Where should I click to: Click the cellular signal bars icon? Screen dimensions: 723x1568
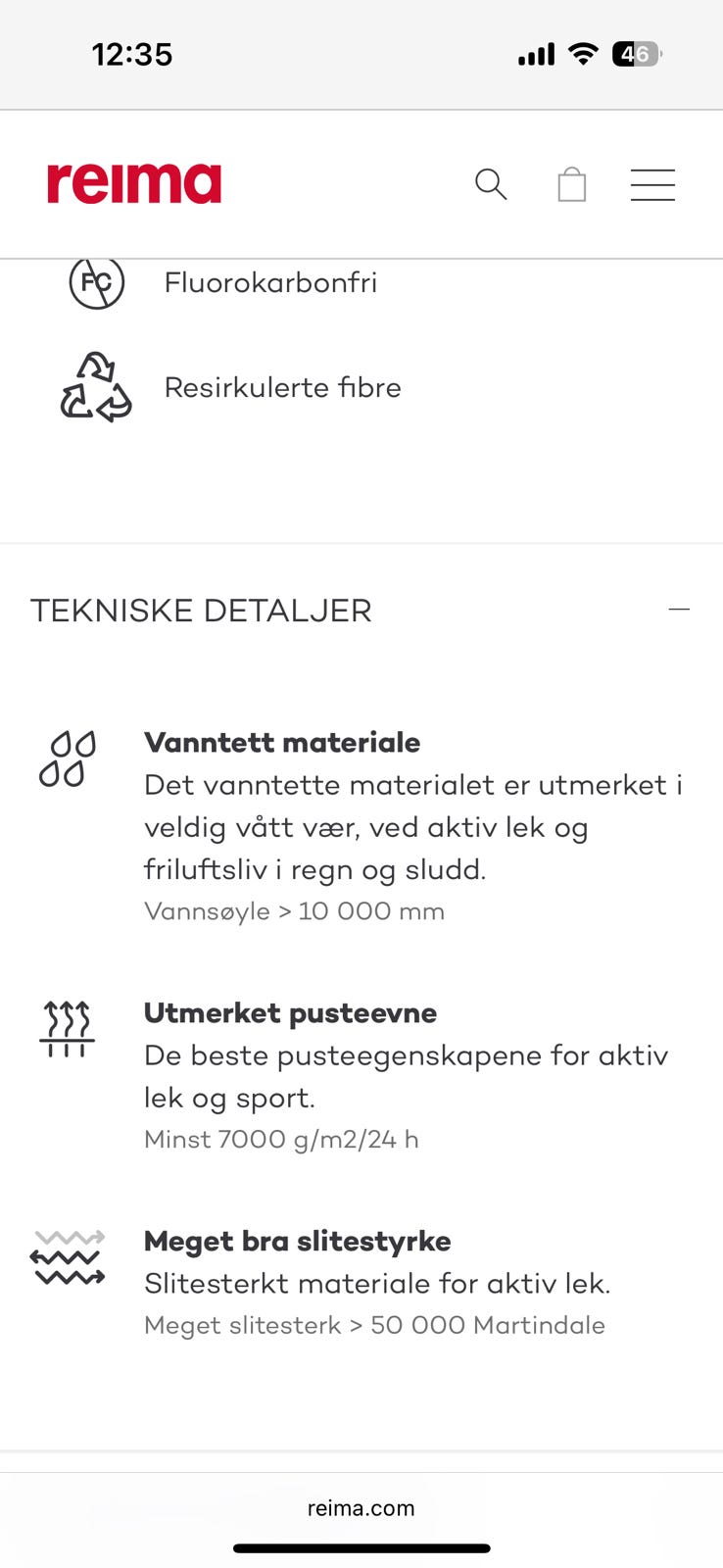[535, 55]
